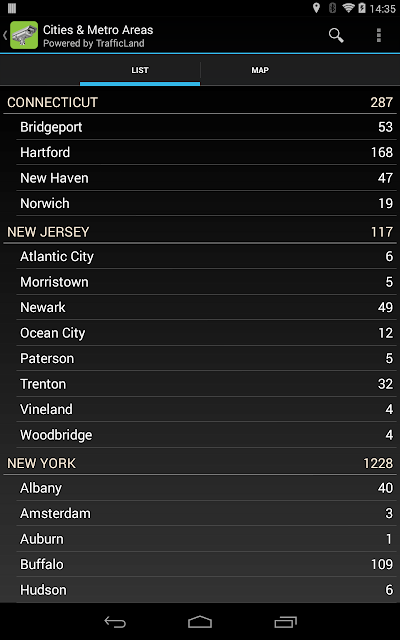Open the Hartford row
Screen dimensions: 400x640
207,152
